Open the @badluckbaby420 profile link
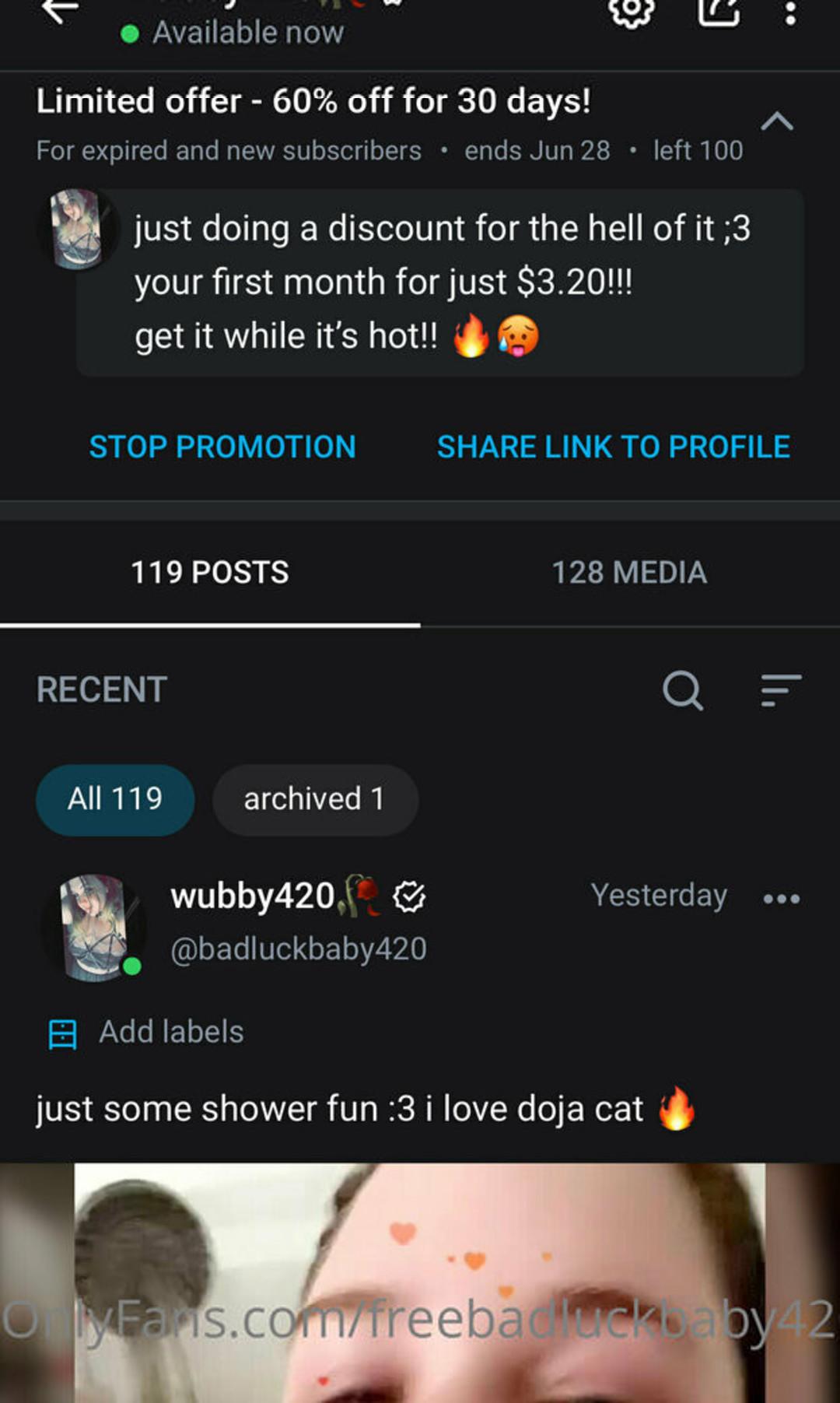 (x=298, y=949)
